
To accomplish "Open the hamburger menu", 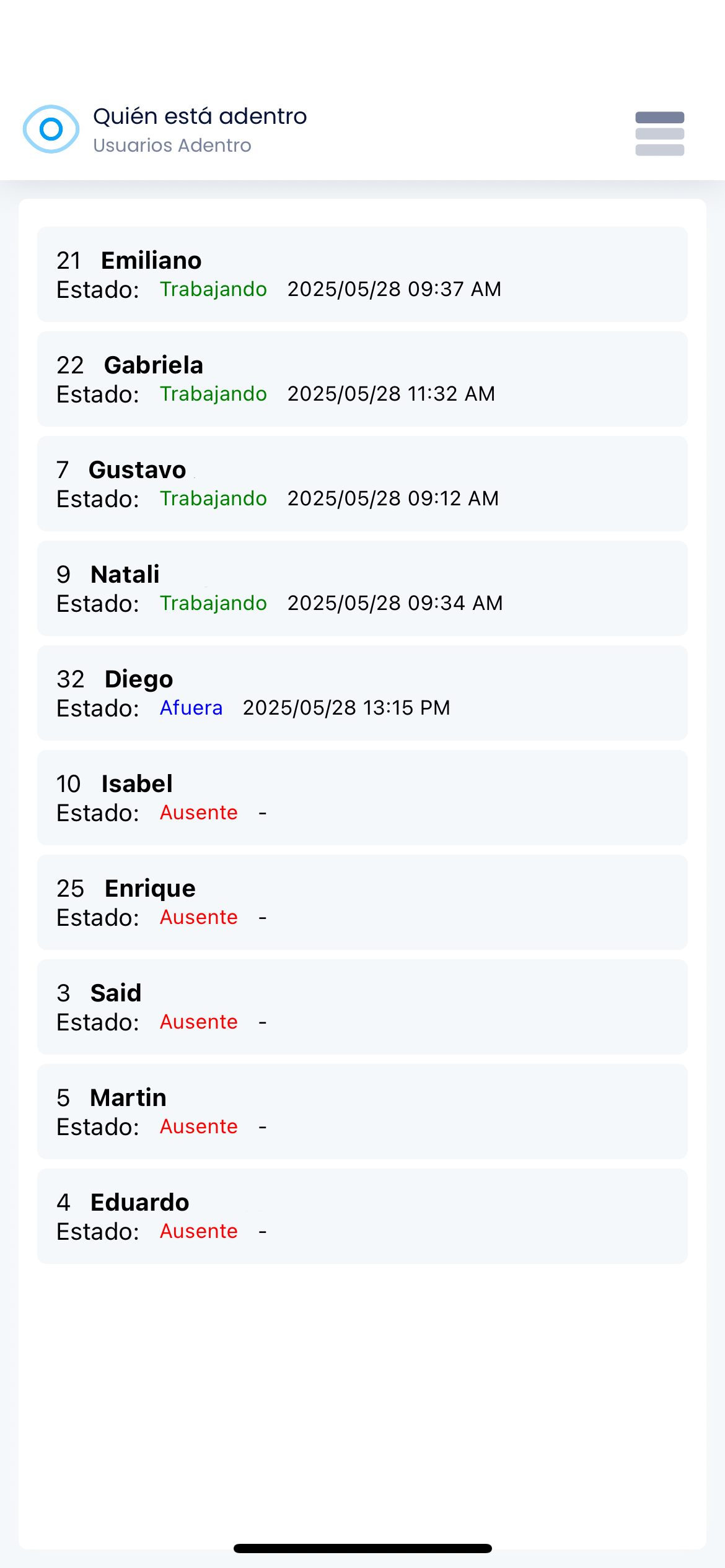I will pyautogui.click(x=659, y=134).
